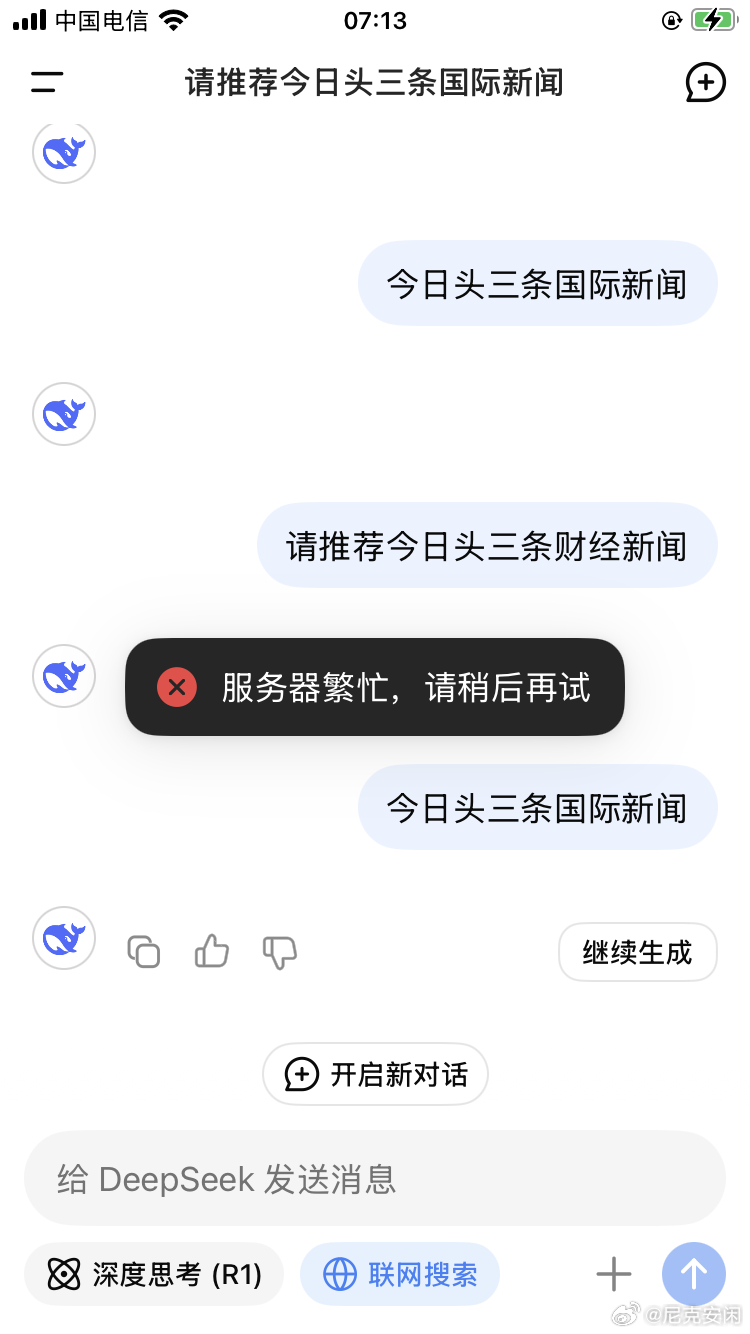Send the message with the arrow button

[694, 1274]
